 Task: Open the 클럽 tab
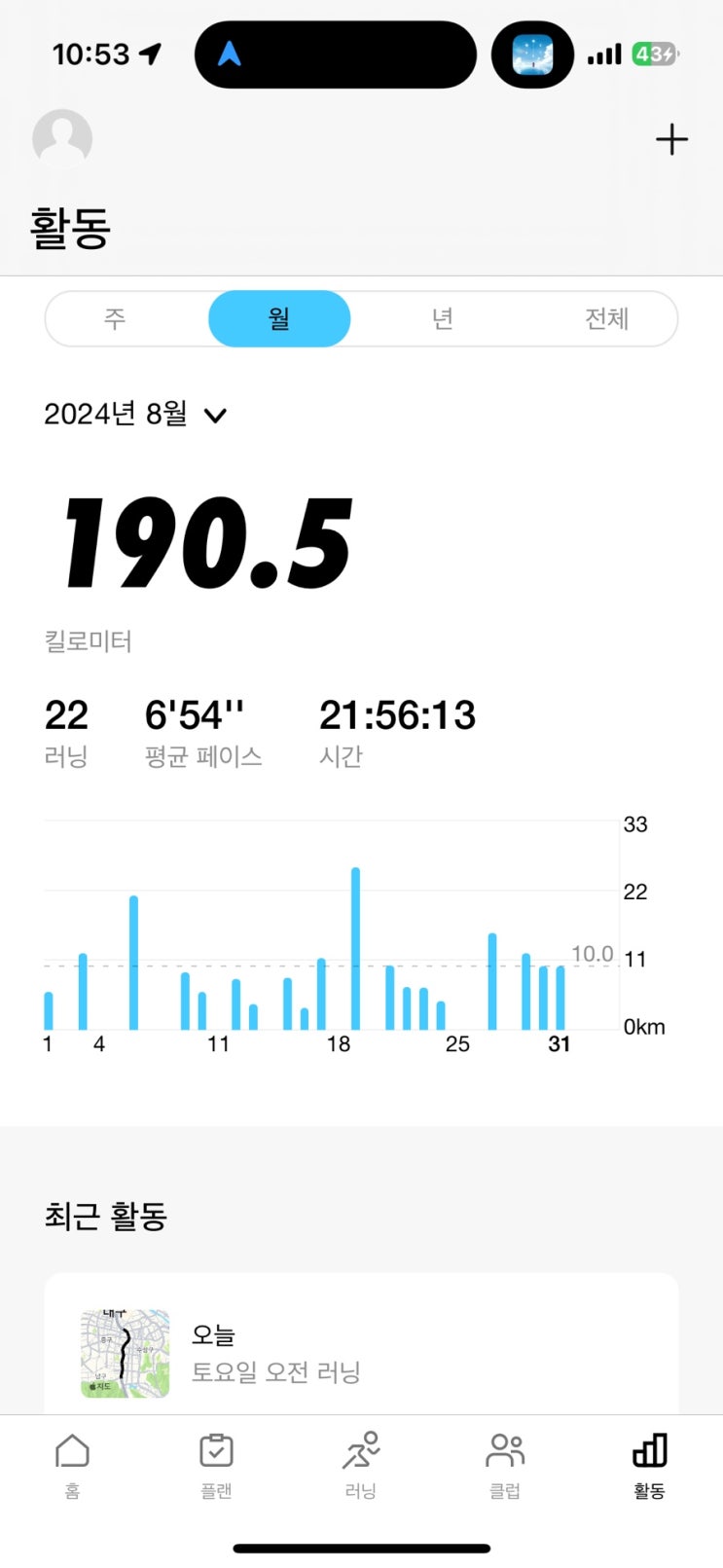coord(504,1463)
